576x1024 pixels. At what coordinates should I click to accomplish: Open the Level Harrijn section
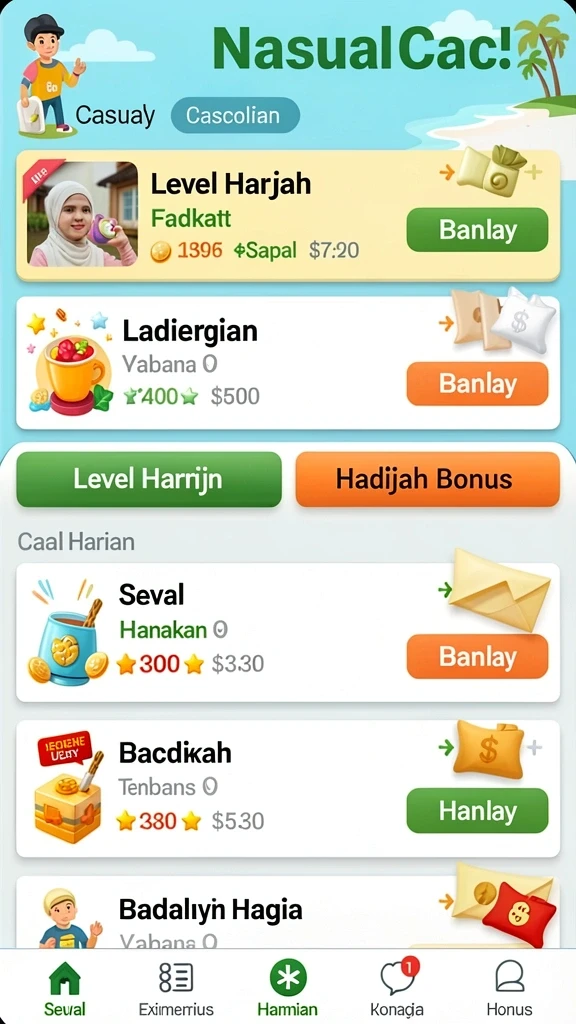[149, 479]
